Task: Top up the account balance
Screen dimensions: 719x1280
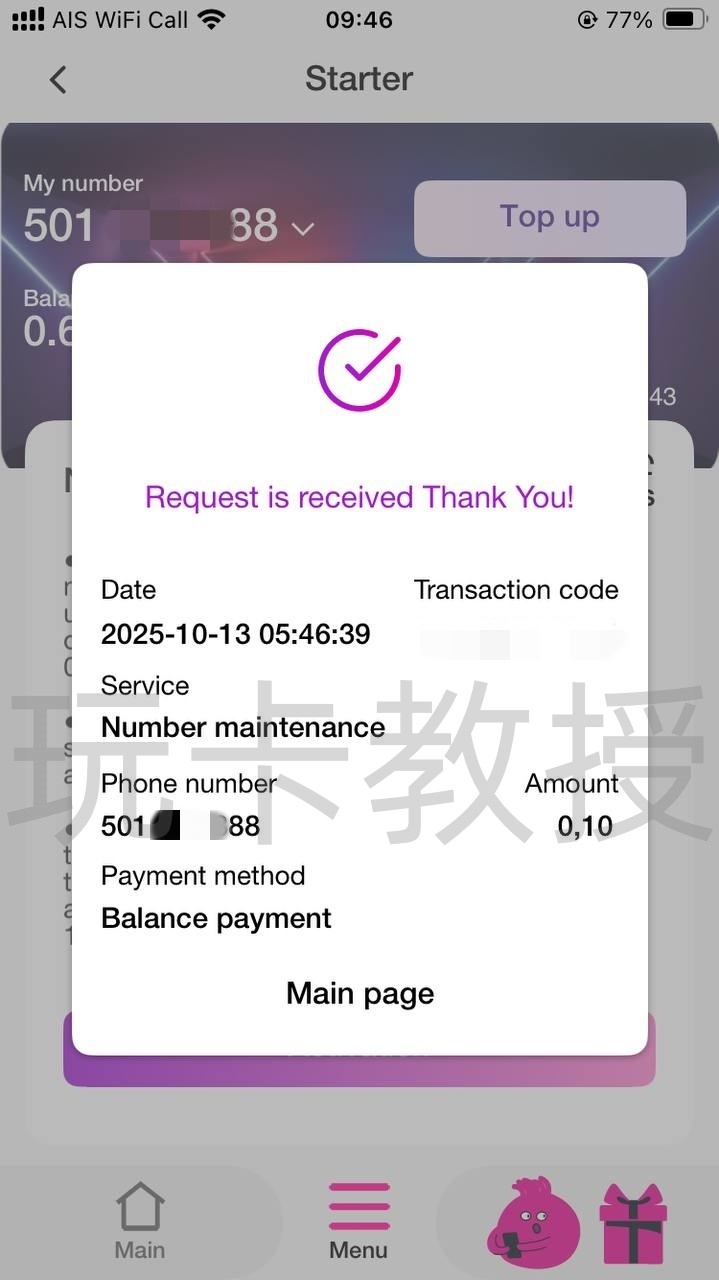Action: [550, 217]
